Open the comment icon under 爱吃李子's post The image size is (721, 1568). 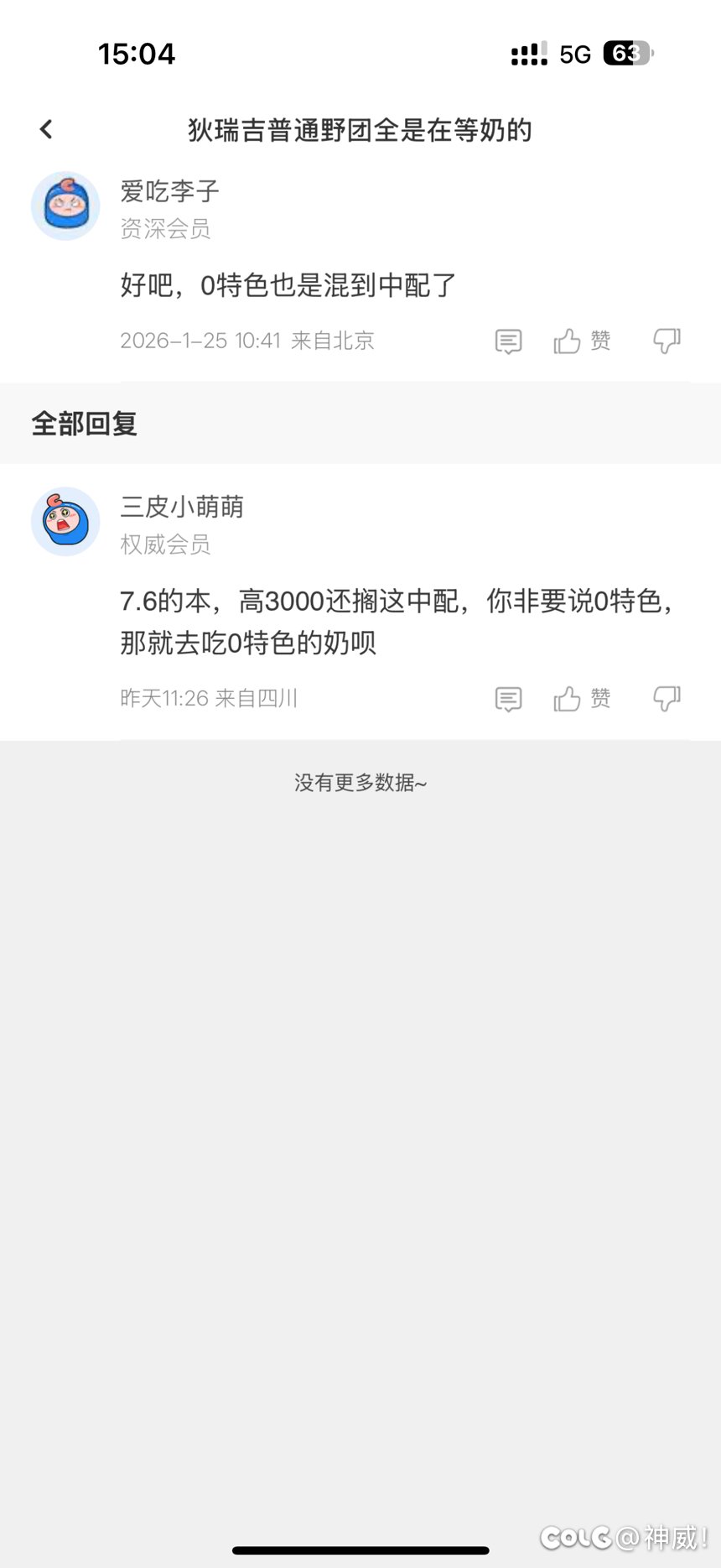pos(508,341)
